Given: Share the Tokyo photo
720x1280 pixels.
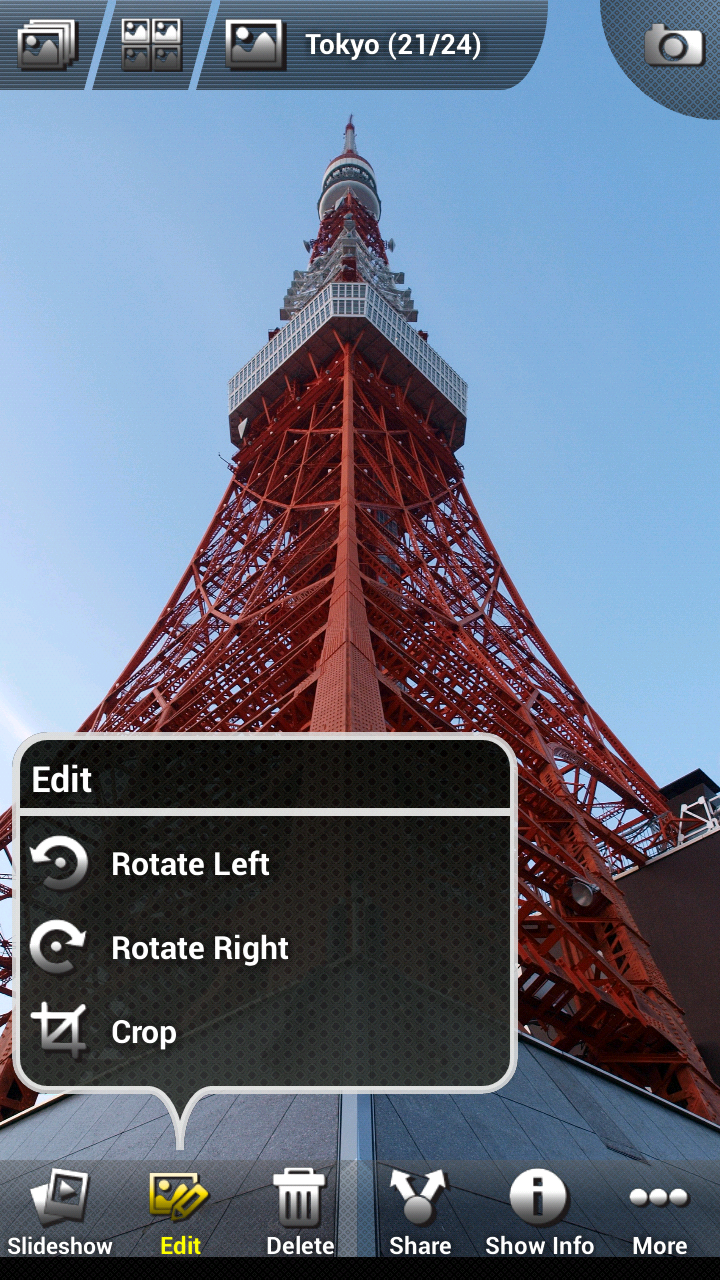Looking at the screenshot, I should click(x=419, y=1212).
